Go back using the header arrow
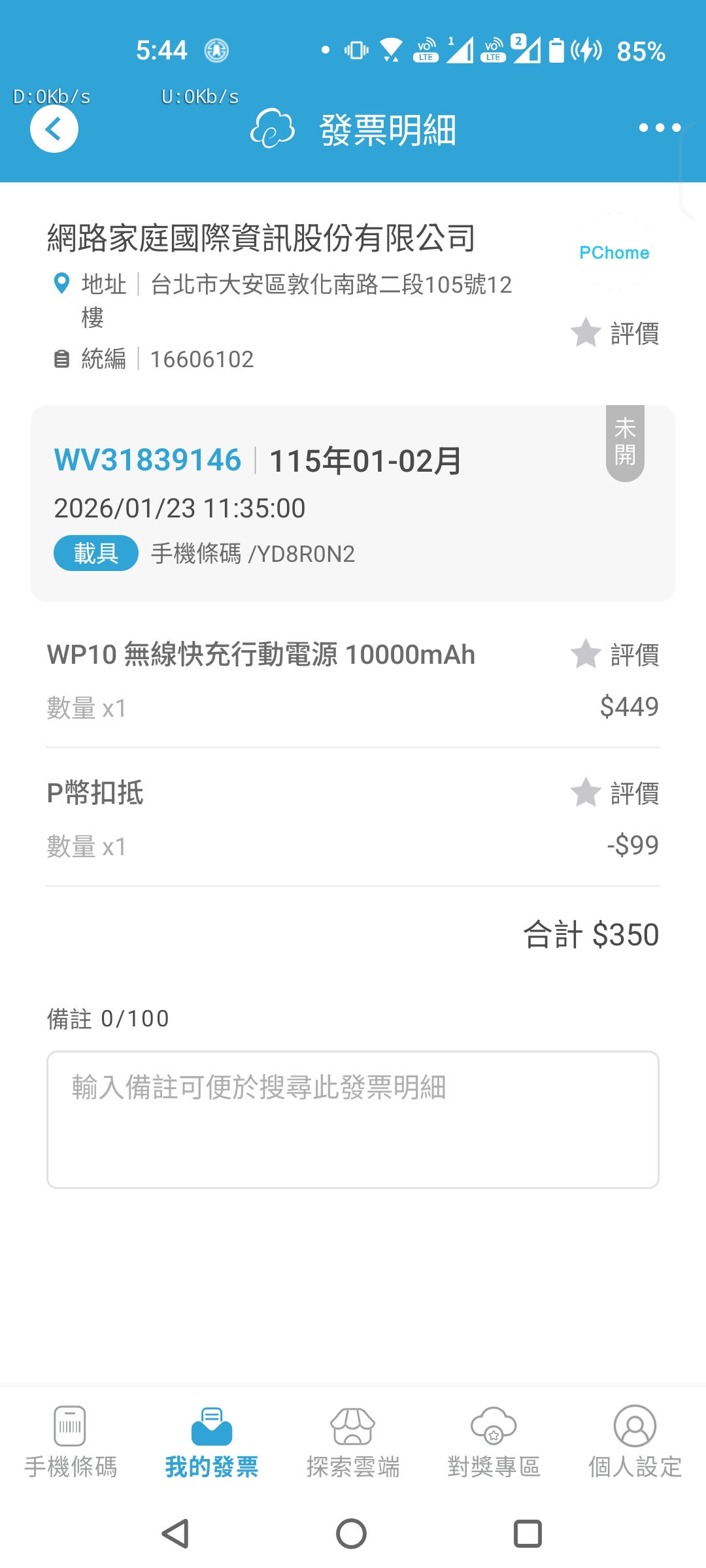The width and height of the screenshot is (706, 1568). [54, 129]
